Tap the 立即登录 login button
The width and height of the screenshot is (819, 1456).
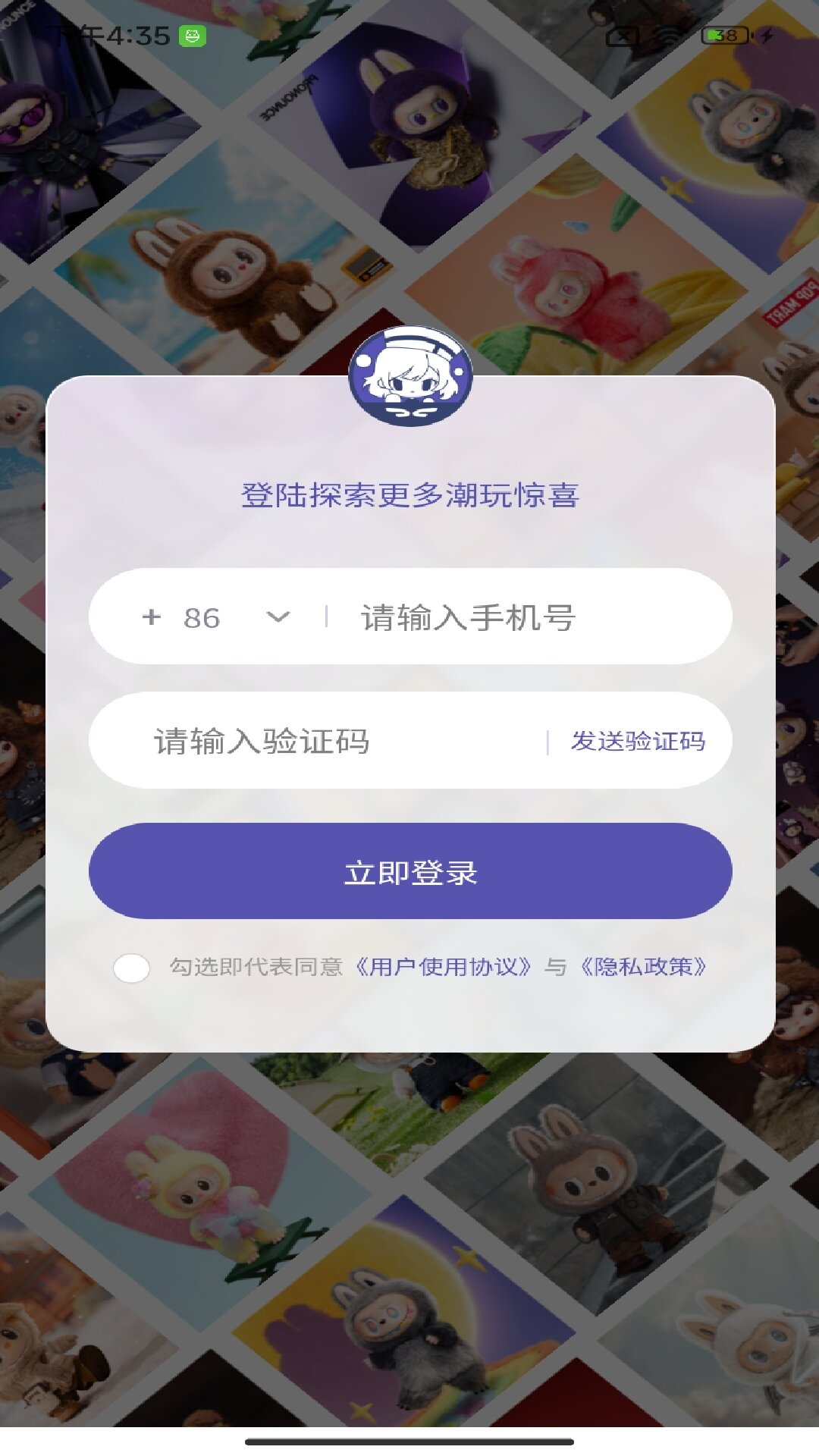(x=410, y=871)
